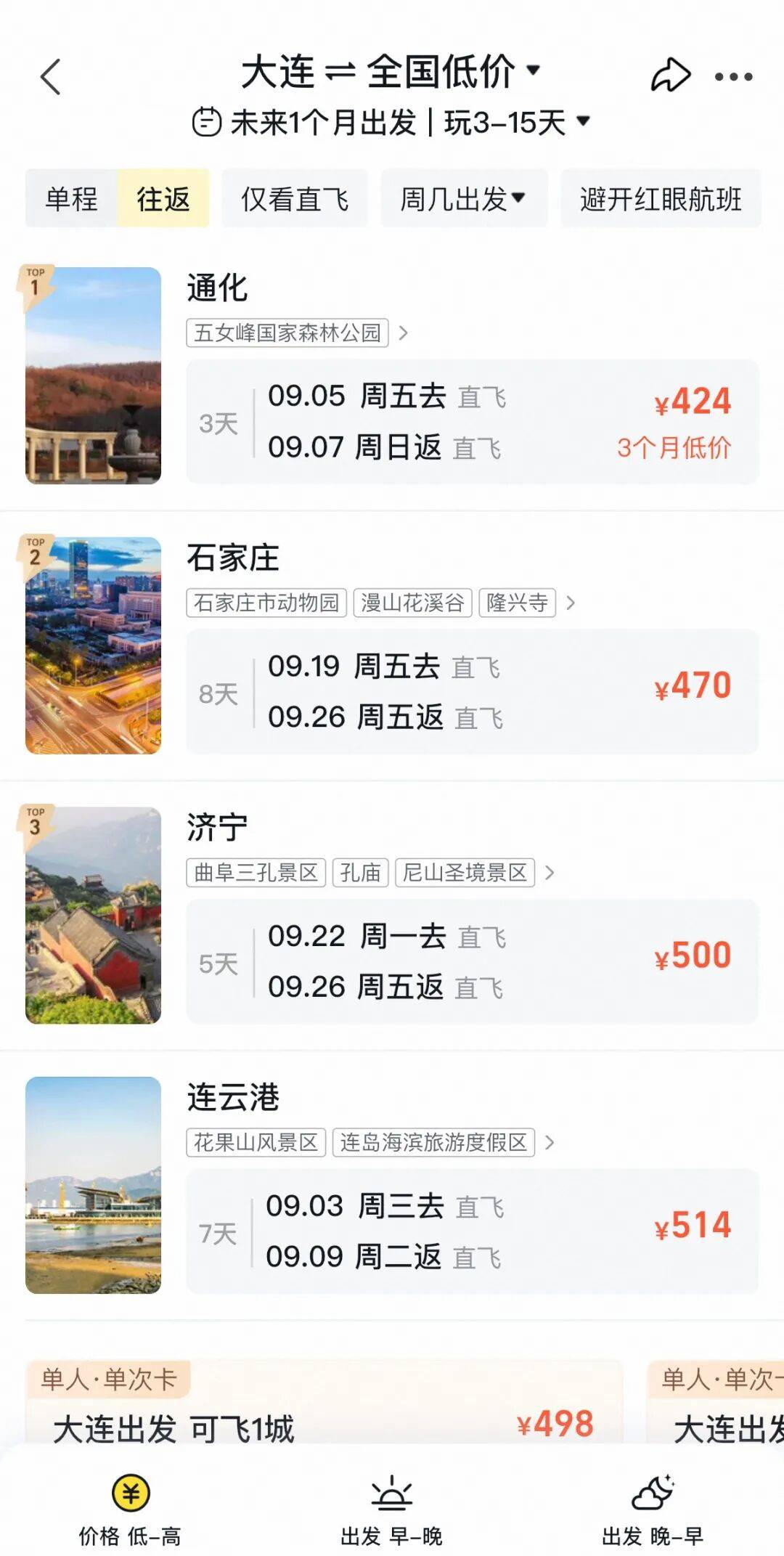This screenshot has width=784, height=1556.
Task: Expand the 周几出发 weekday filter
Action: [x=463, y=199]
